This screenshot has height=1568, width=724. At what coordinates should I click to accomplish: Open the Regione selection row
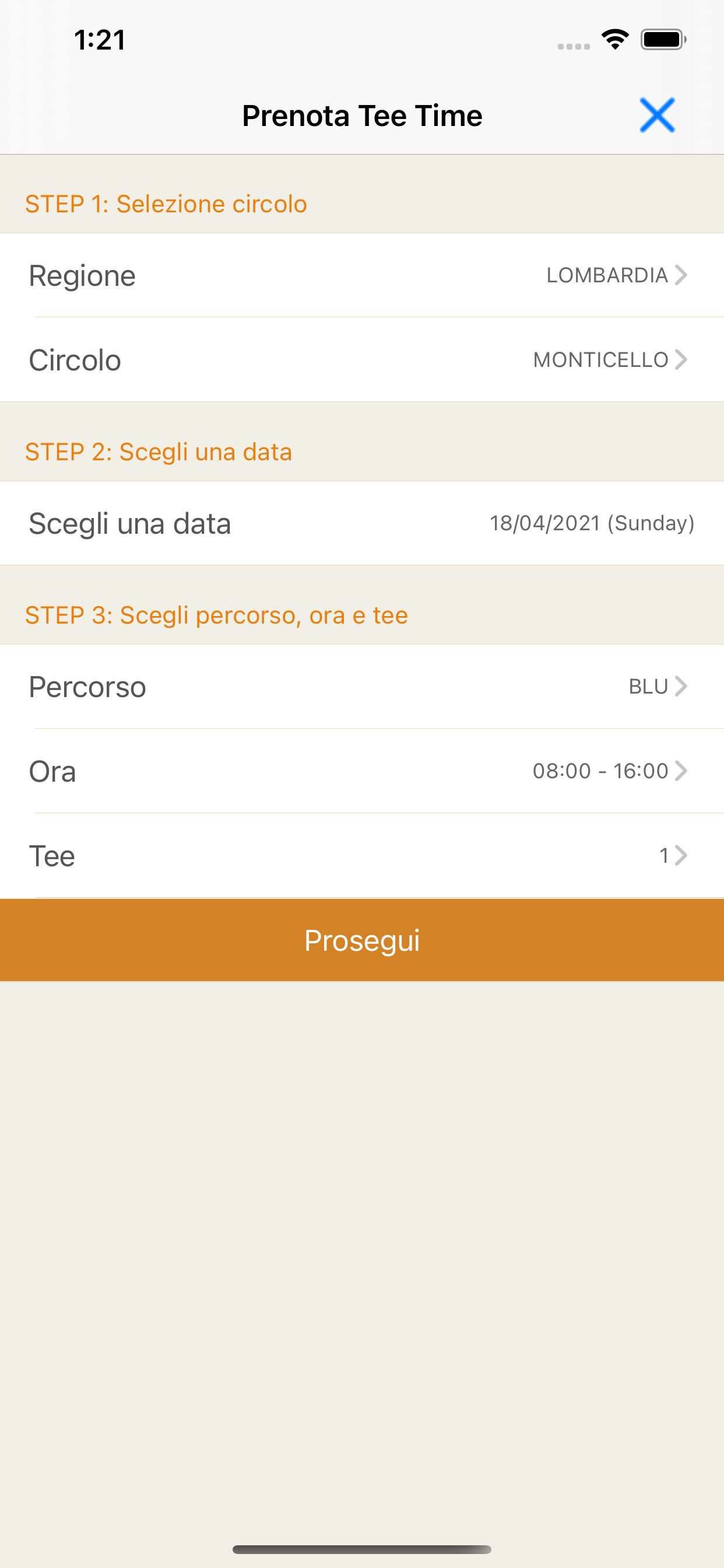point(362,275)
